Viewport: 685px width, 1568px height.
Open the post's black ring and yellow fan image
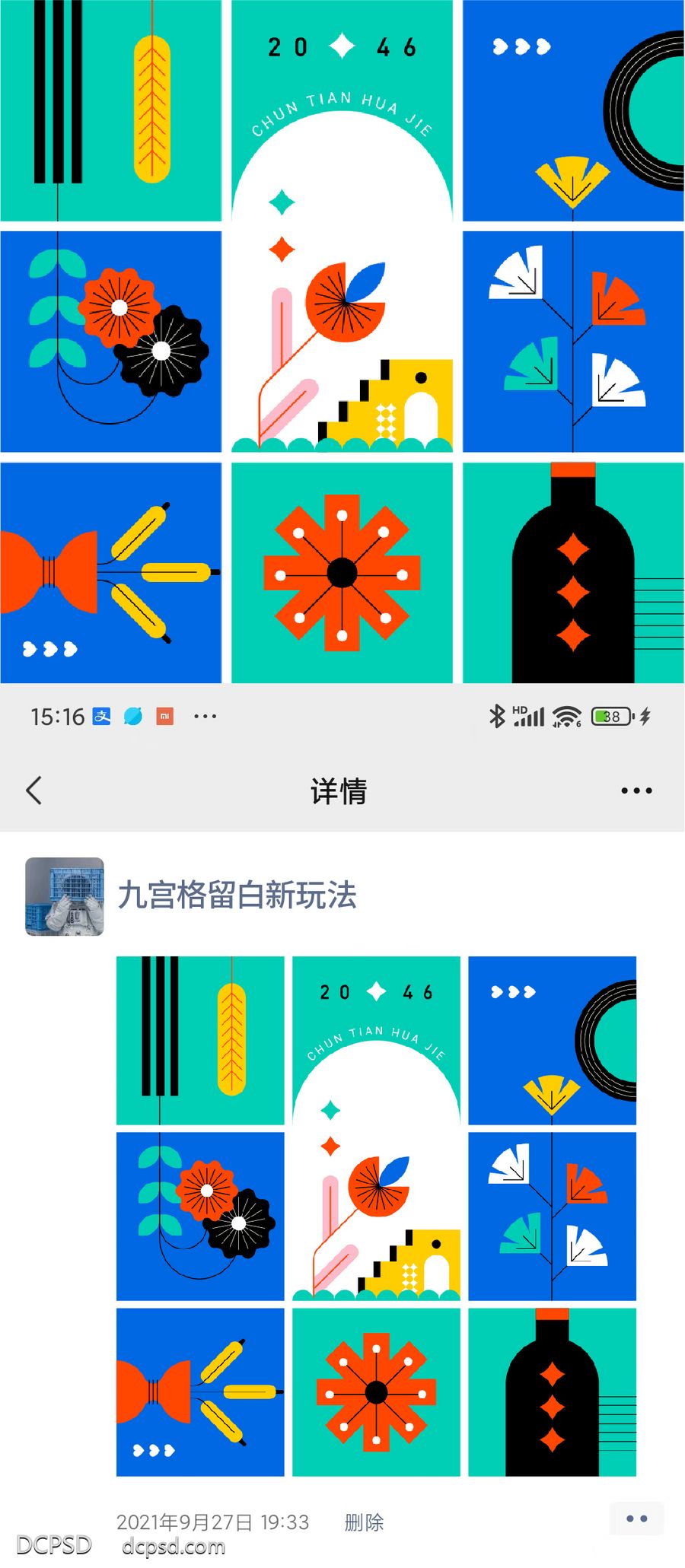[553, 1040]
